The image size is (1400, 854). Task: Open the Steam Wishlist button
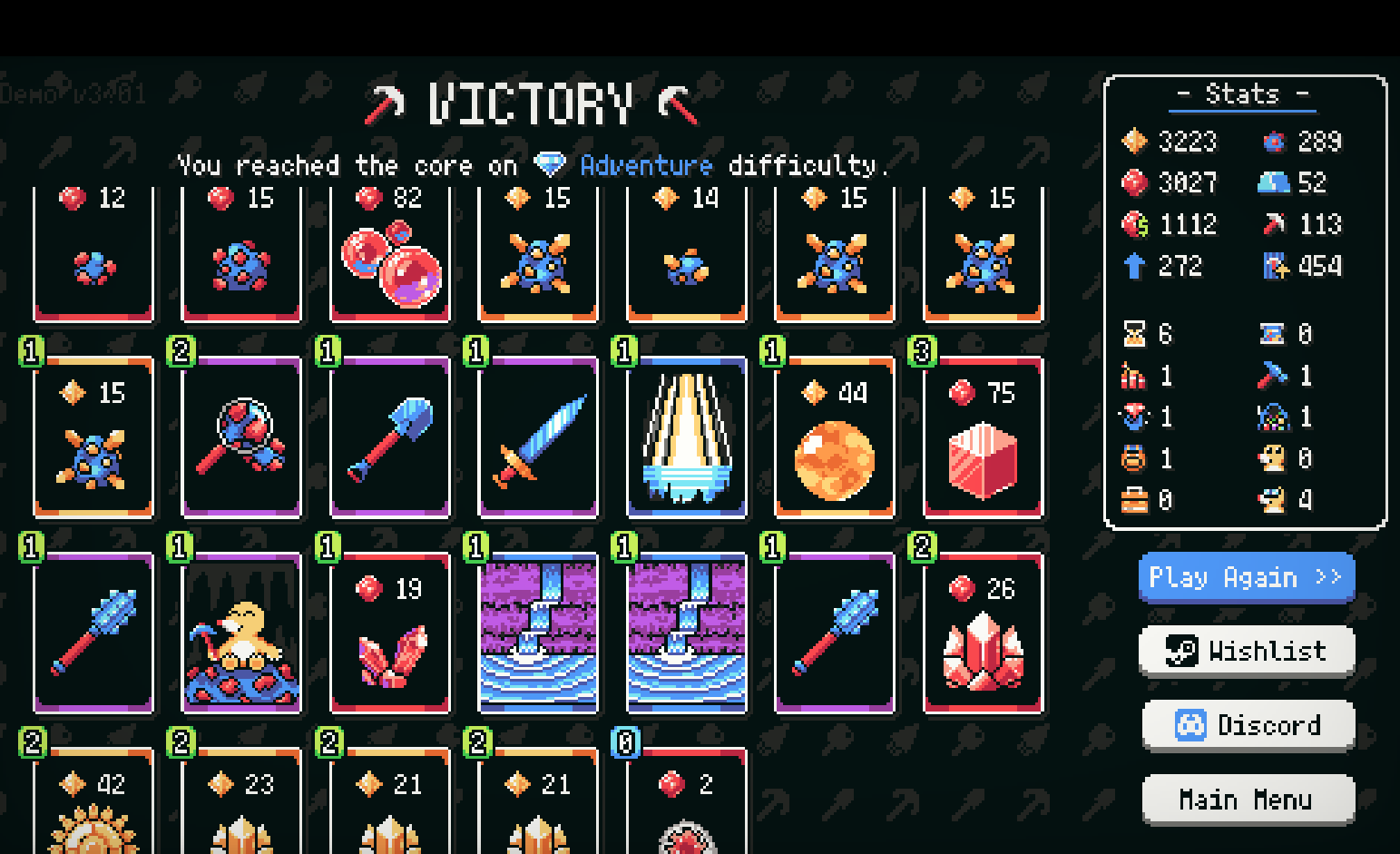pos(1246,651)
